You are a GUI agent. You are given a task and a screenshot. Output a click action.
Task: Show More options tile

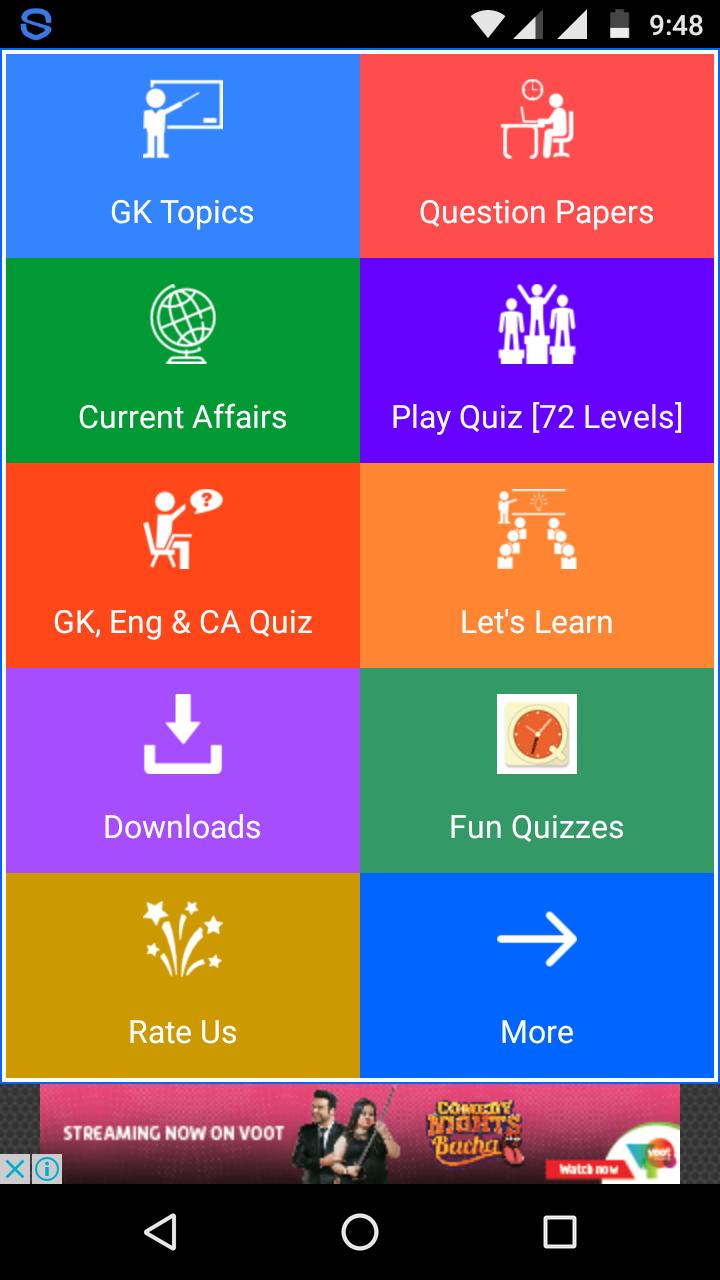pos(537,976)
